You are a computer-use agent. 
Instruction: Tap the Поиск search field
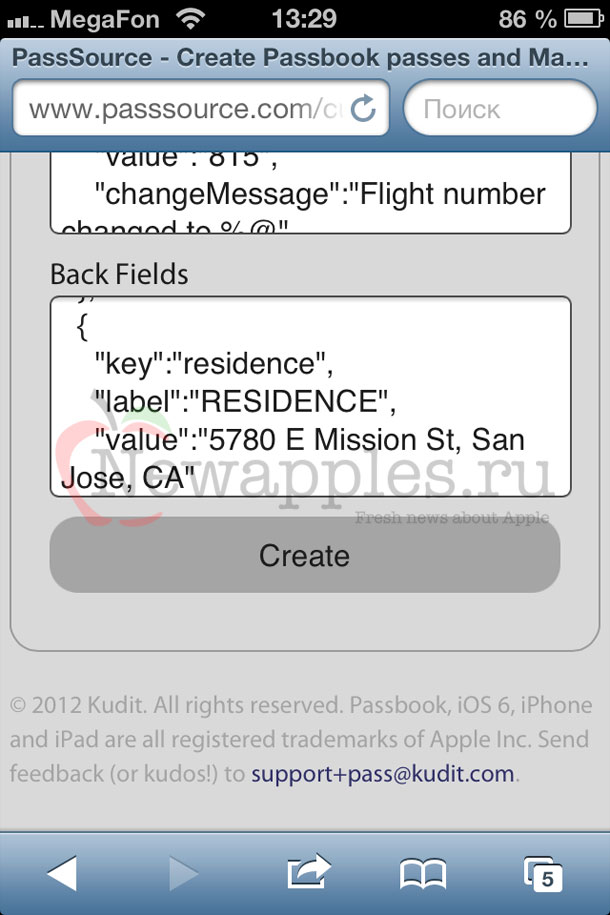tap(497, 108)
